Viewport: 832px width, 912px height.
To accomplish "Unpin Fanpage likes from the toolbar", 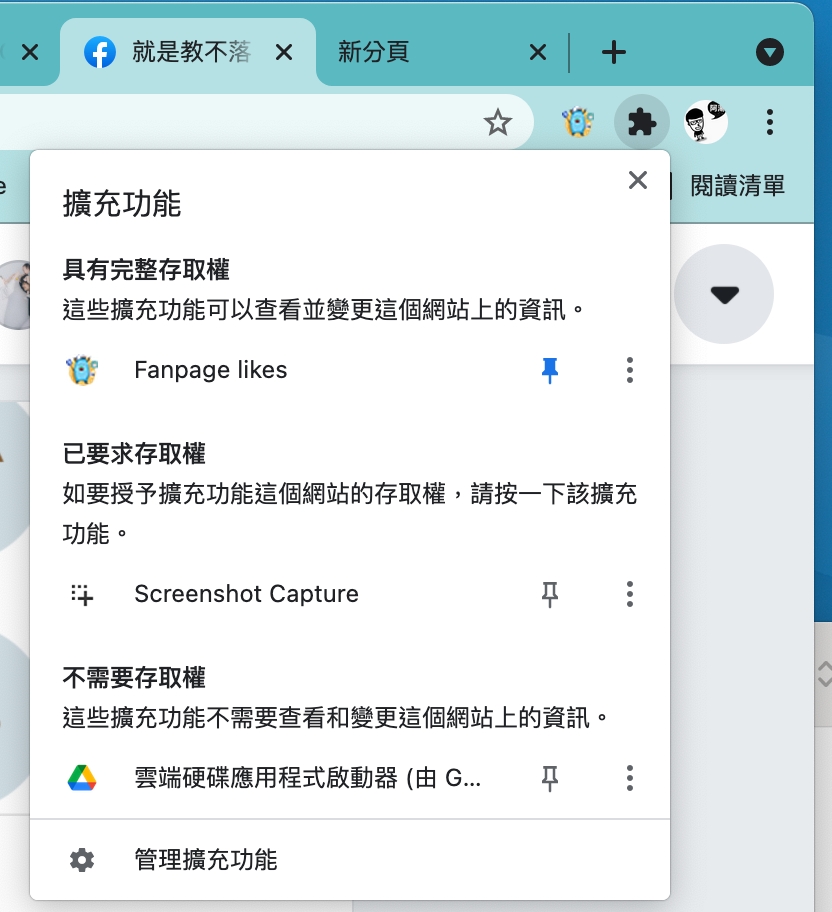I will [x=550, y=371].
